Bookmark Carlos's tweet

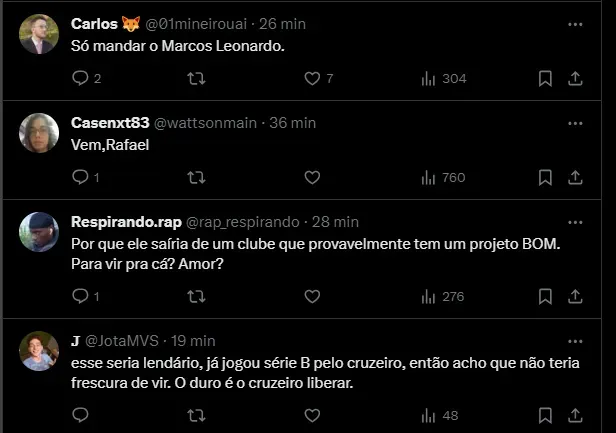click(x=545, y=78)
